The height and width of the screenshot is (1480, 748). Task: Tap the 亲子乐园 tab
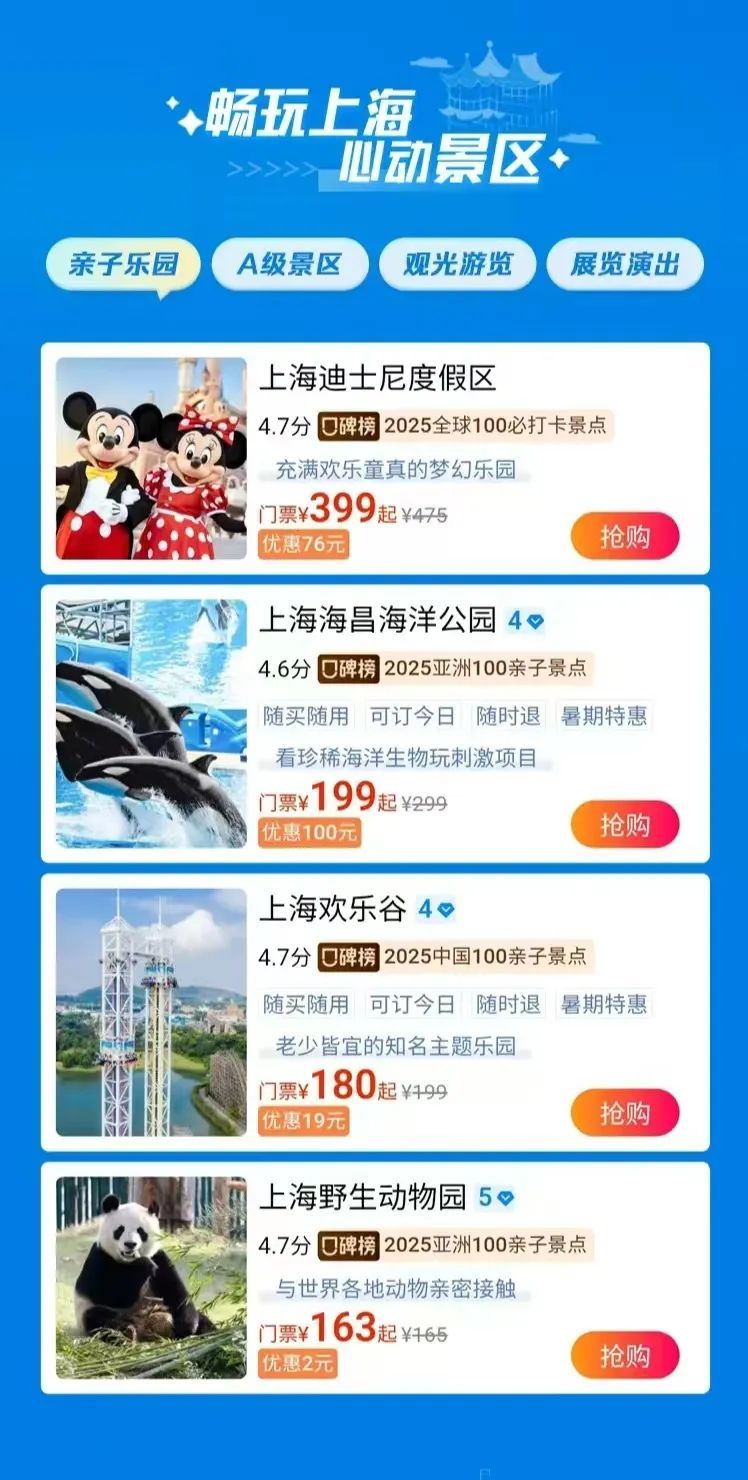point(123,265)
